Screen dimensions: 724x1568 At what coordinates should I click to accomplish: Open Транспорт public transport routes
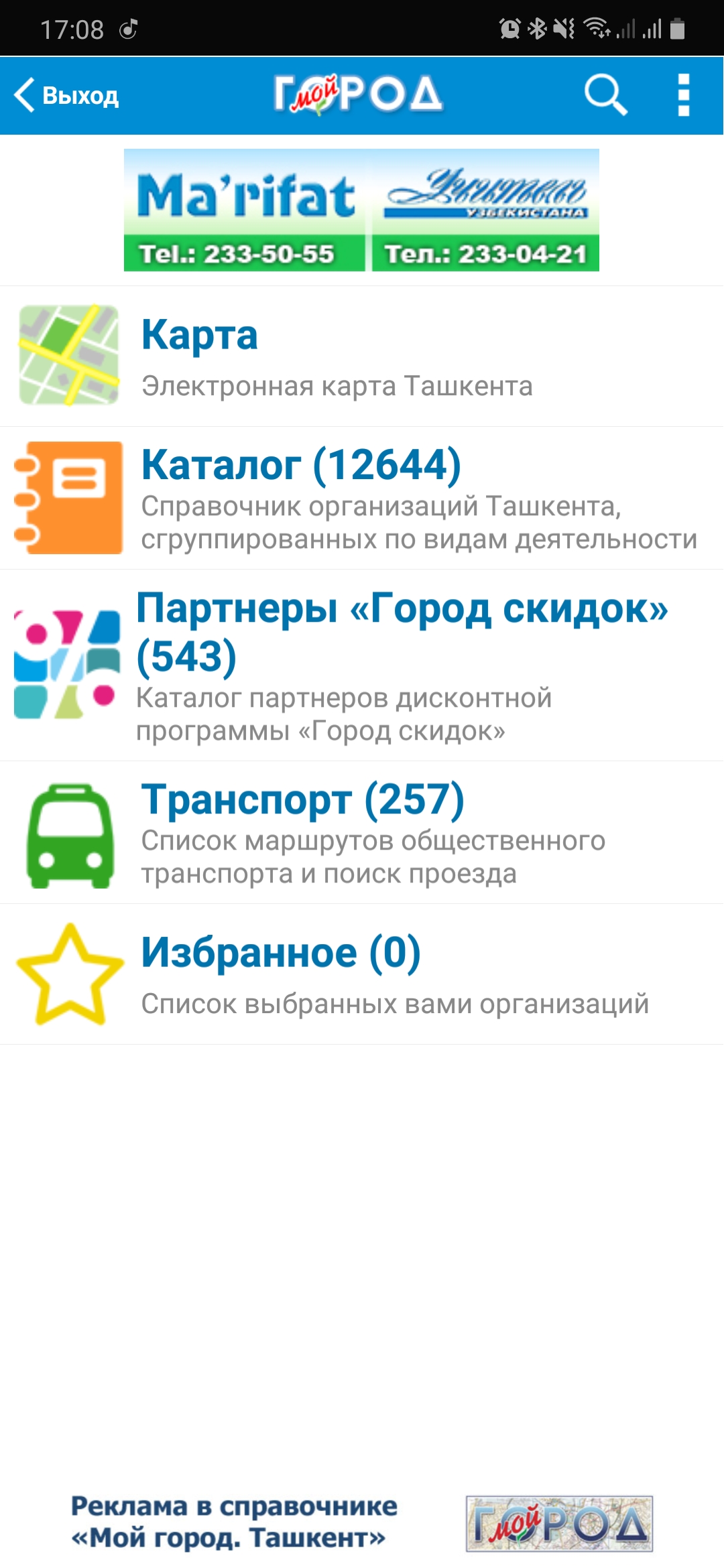tap(362, 832)
